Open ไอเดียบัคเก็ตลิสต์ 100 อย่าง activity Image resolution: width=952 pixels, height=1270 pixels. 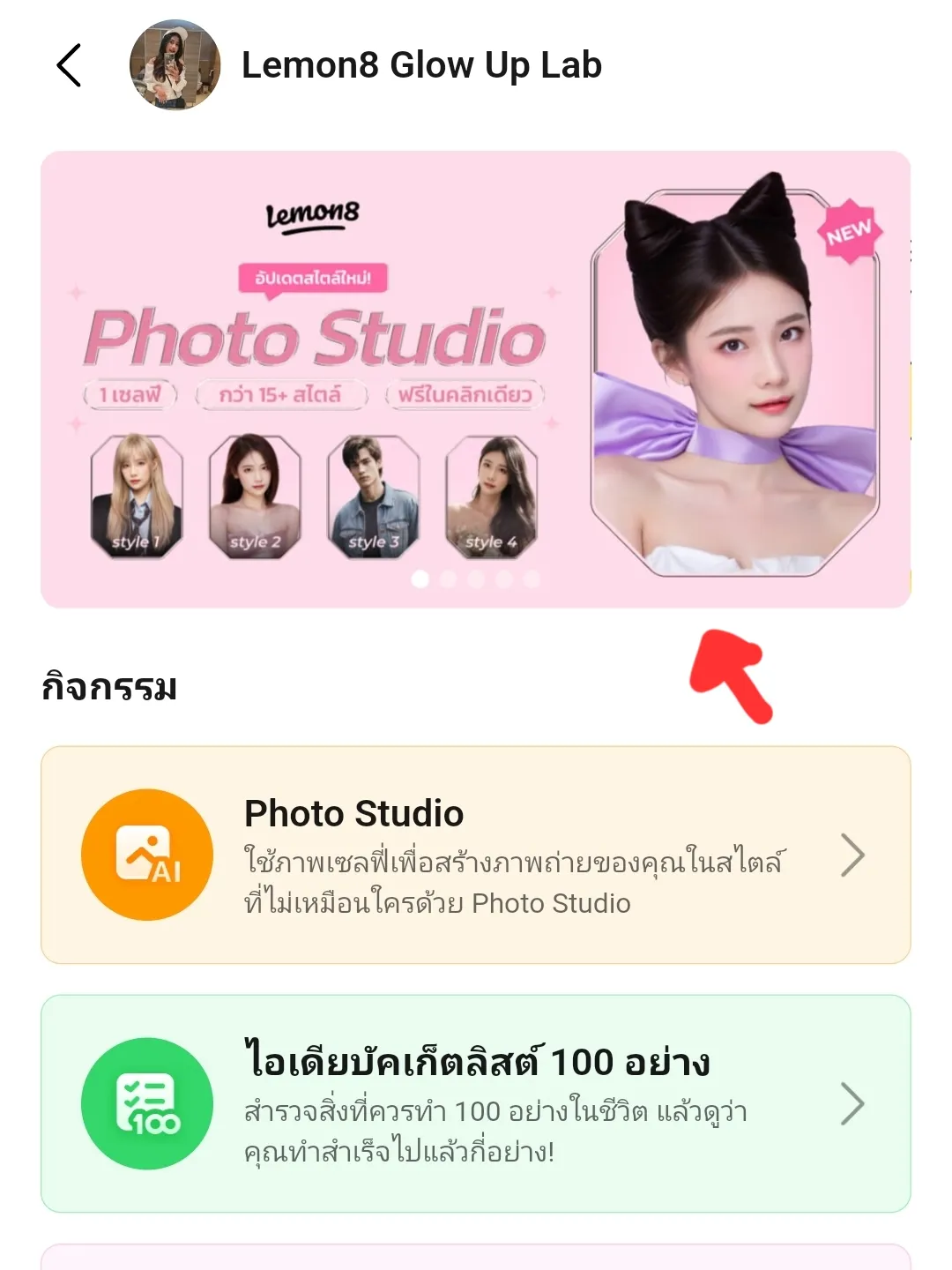point(476,1102)
